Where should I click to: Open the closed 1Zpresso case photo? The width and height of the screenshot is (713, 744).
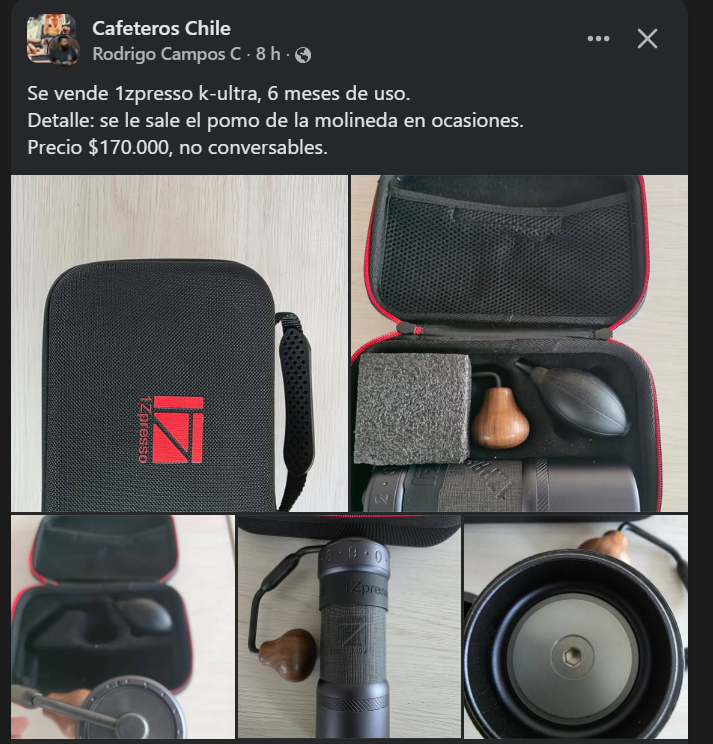coord(180,343)
